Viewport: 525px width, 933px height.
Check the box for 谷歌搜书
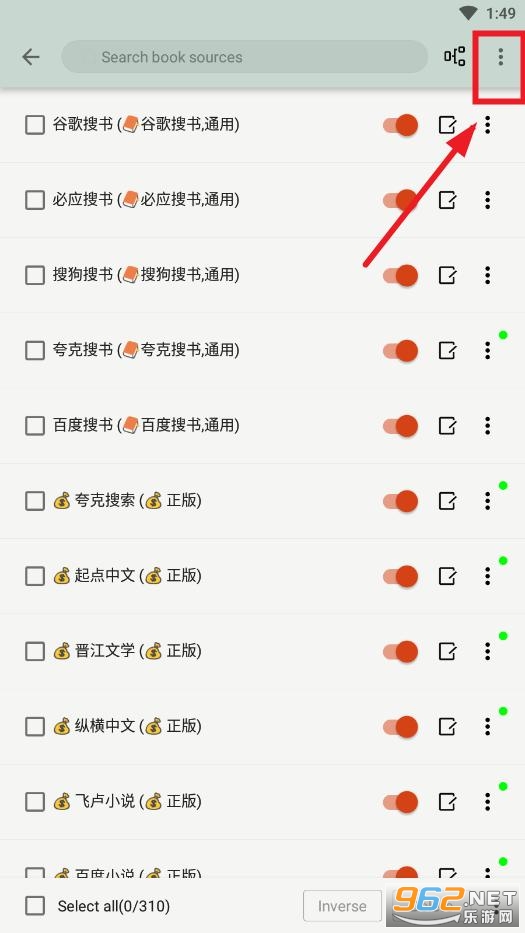pos(35,125)
